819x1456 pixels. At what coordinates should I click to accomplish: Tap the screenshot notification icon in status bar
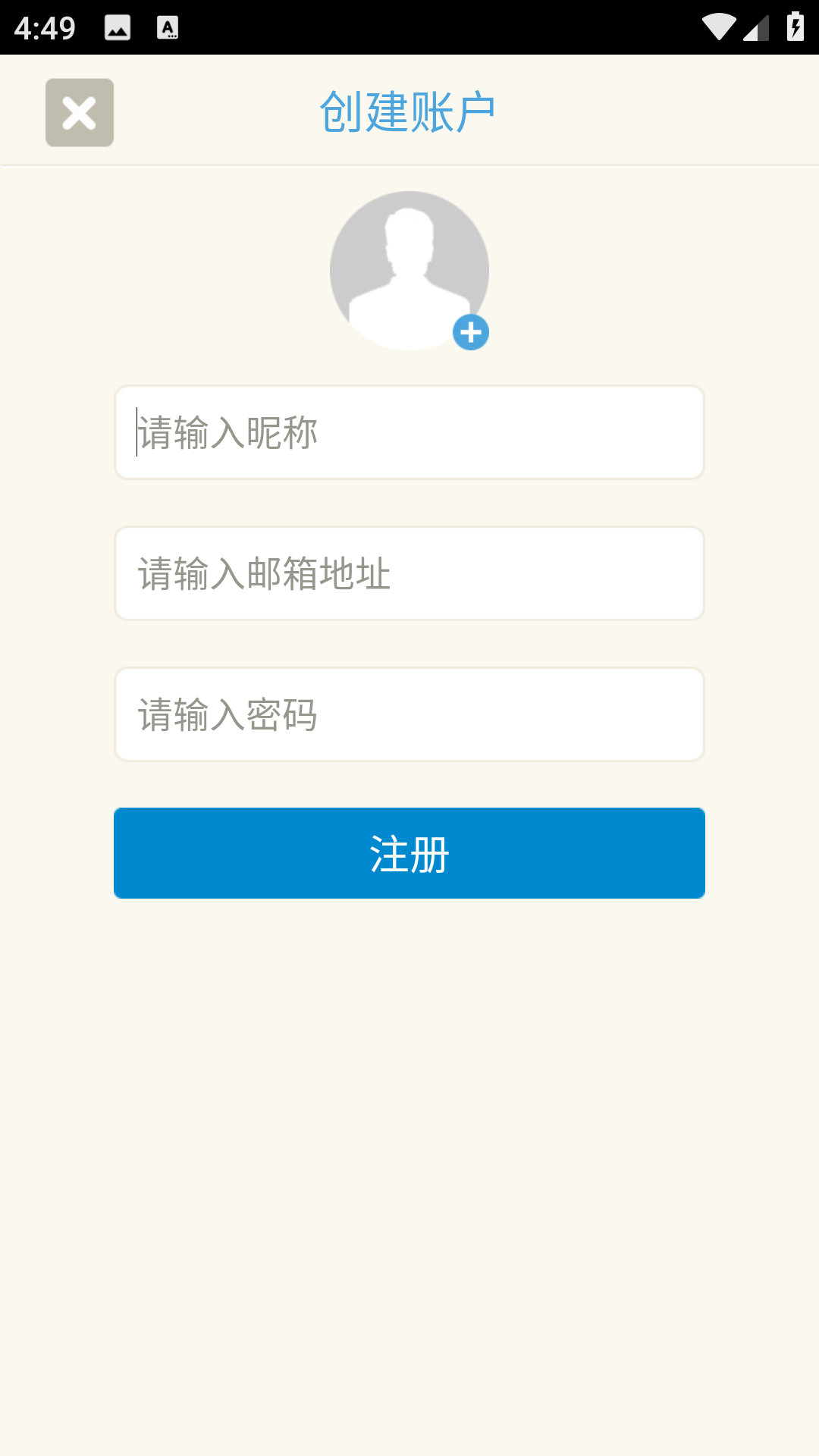tap(118, 28)
